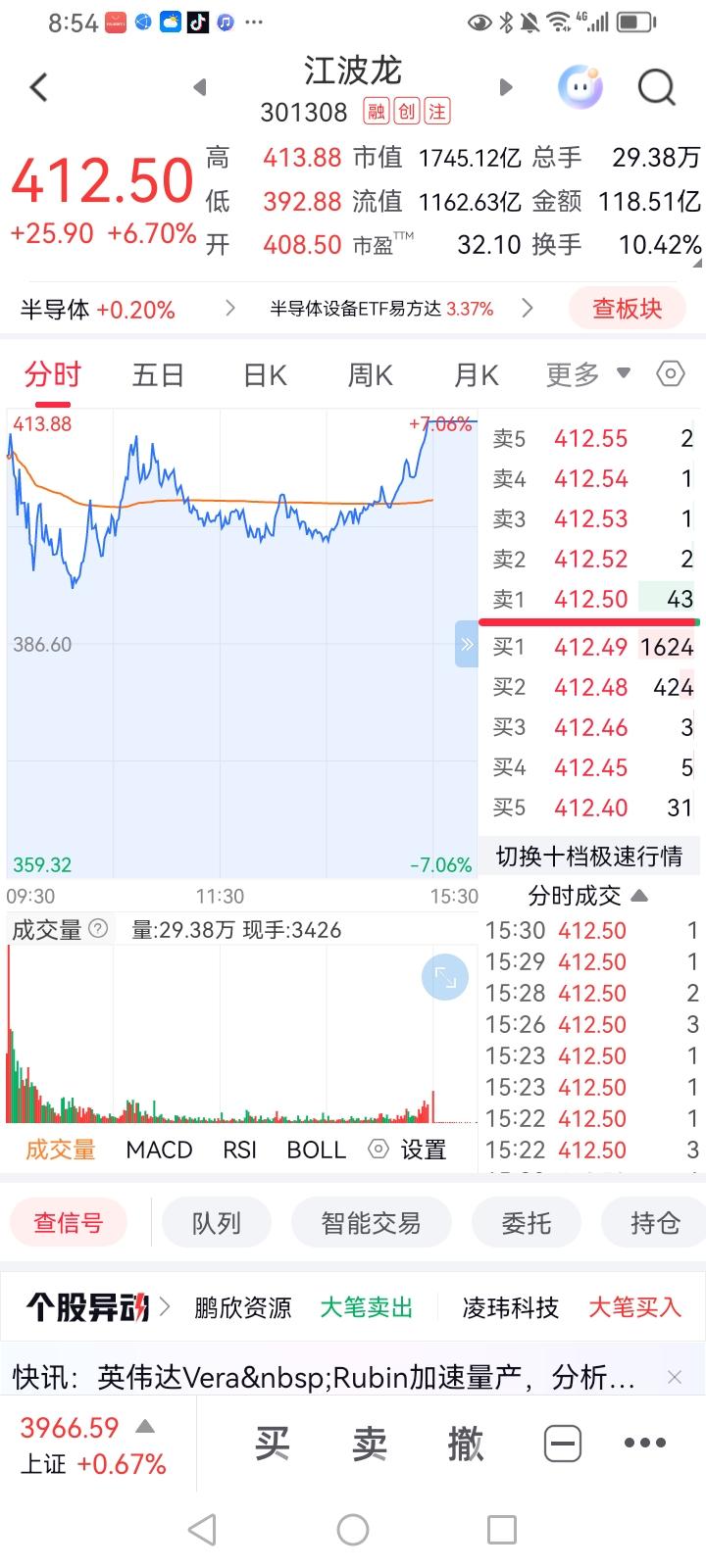Image resolution: width=706 pixels, height=1568 pixels.
Task: Open chart settings hexagon icon
Action: (x=670, y=373)
